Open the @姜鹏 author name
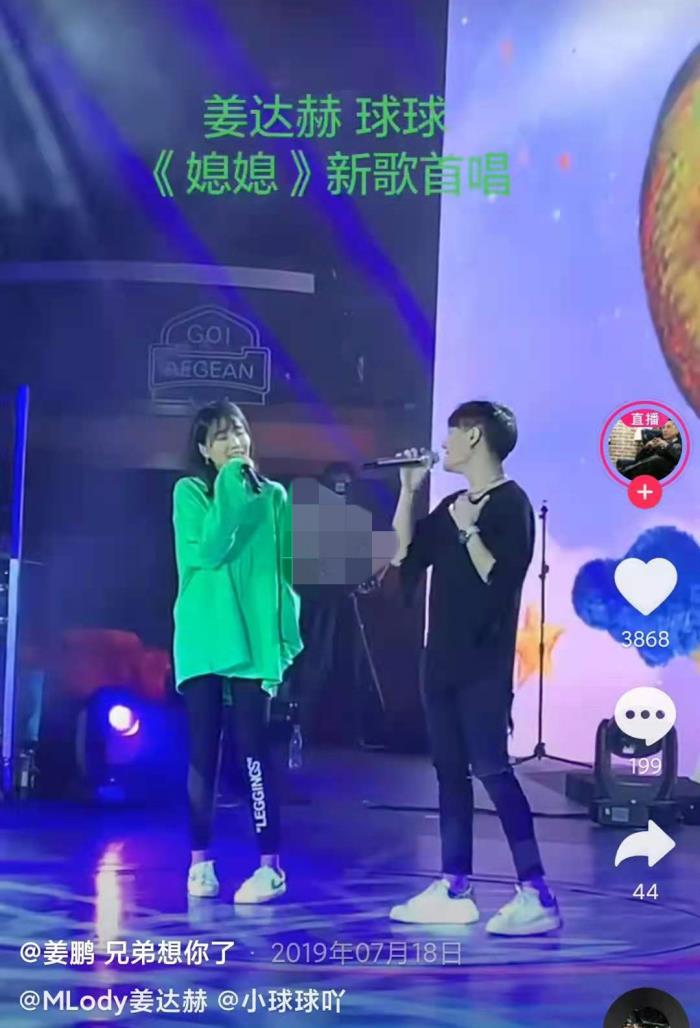The image size is (700, 1028). pos(57,953)
